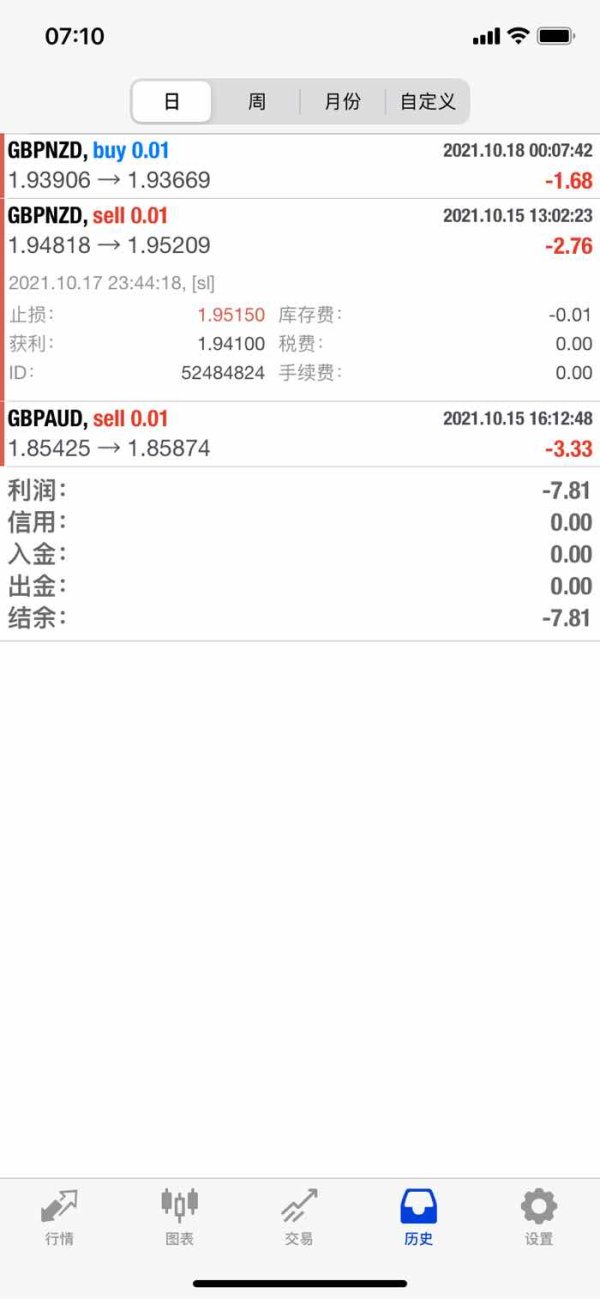Switch to the 交易 trade tab
This screenshot has width=600, height=1299.
(299, 1216)
